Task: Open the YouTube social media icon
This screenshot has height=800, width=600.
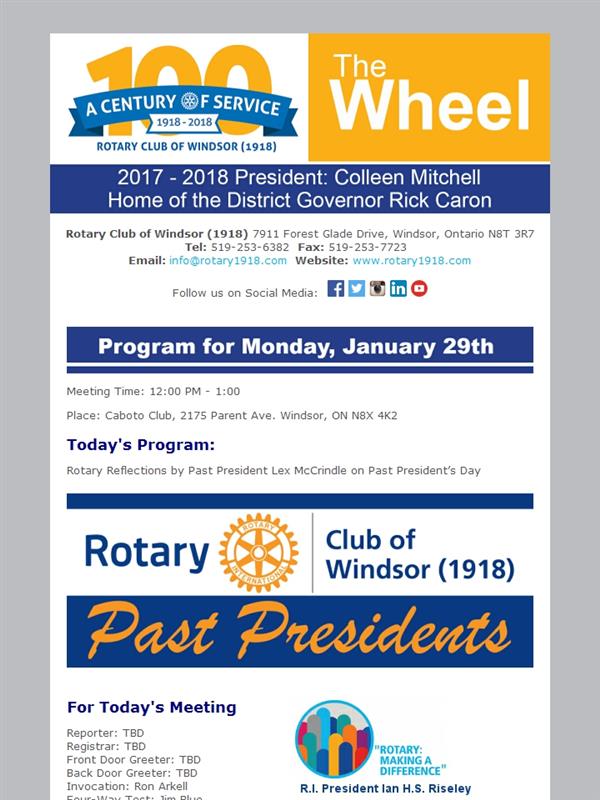Action: pyautogui.click(x=419, y=288)
